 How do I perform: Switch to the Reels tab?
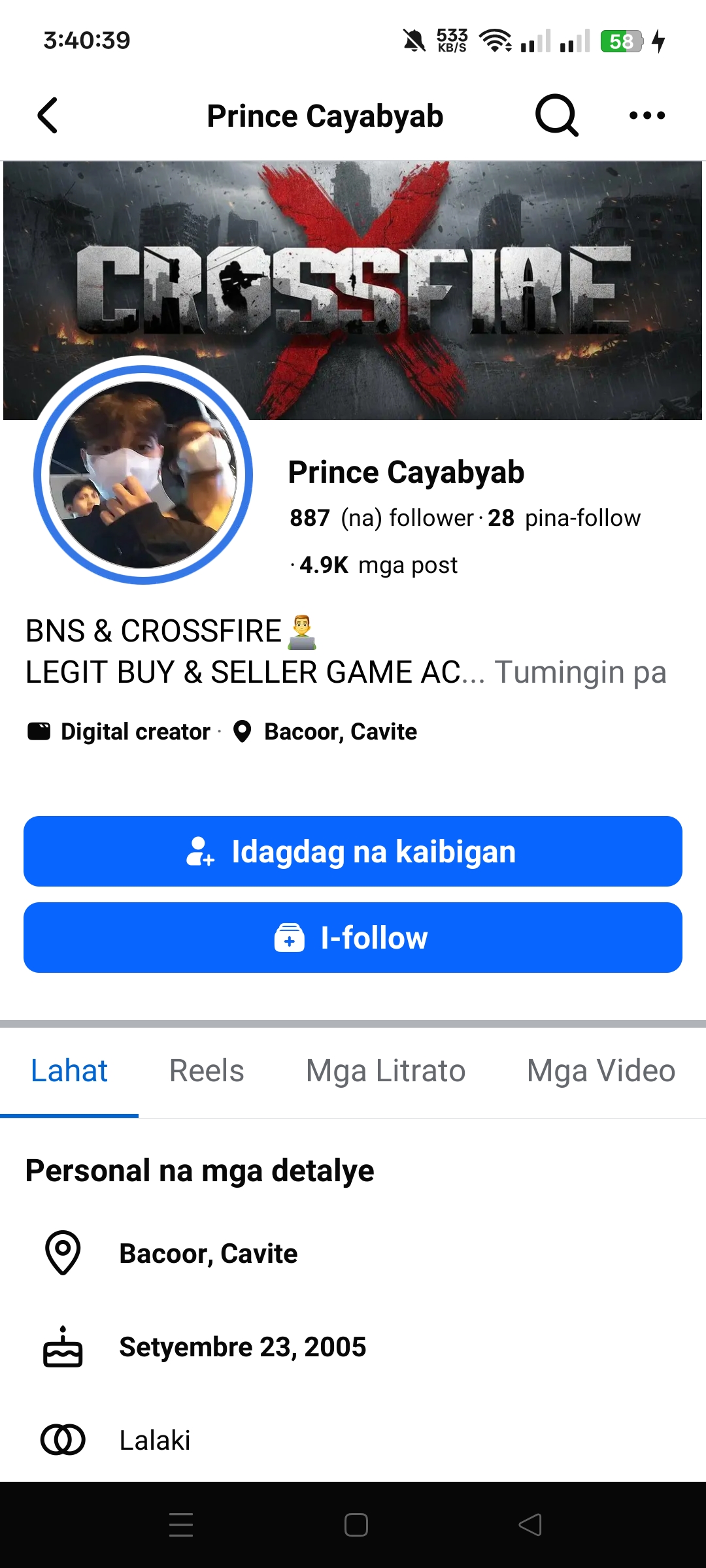[x=207, y=1071]
